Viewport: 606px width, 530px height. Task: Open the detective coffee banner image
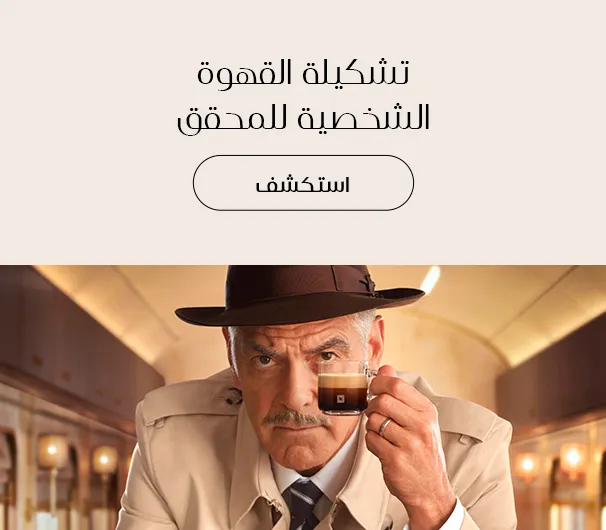pyautogui.click(x=303, y=400)
